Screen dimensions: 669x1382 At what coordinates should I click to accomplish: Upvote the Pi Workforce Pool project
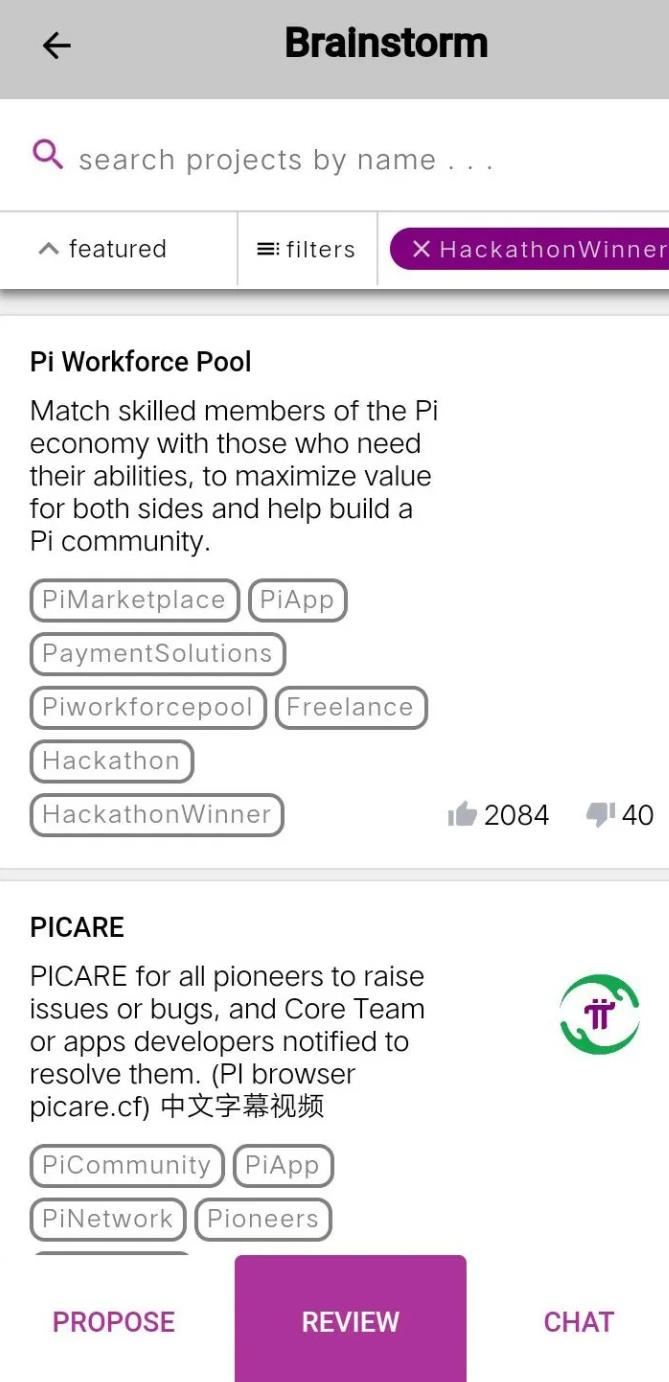[x=463, y=815]
